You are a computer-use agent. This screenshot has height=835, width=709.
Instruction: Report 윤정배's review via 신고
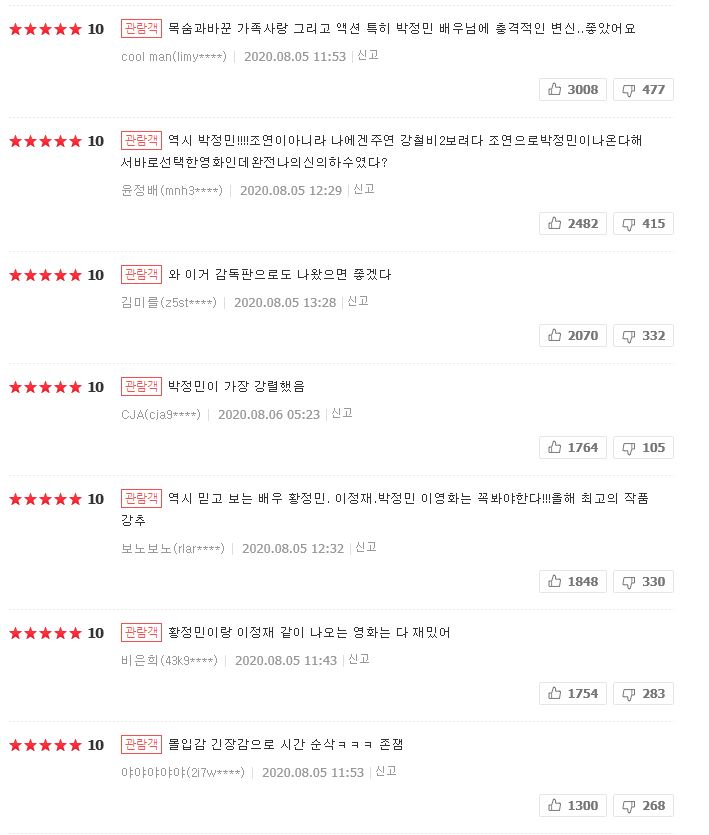click(363, 189)
